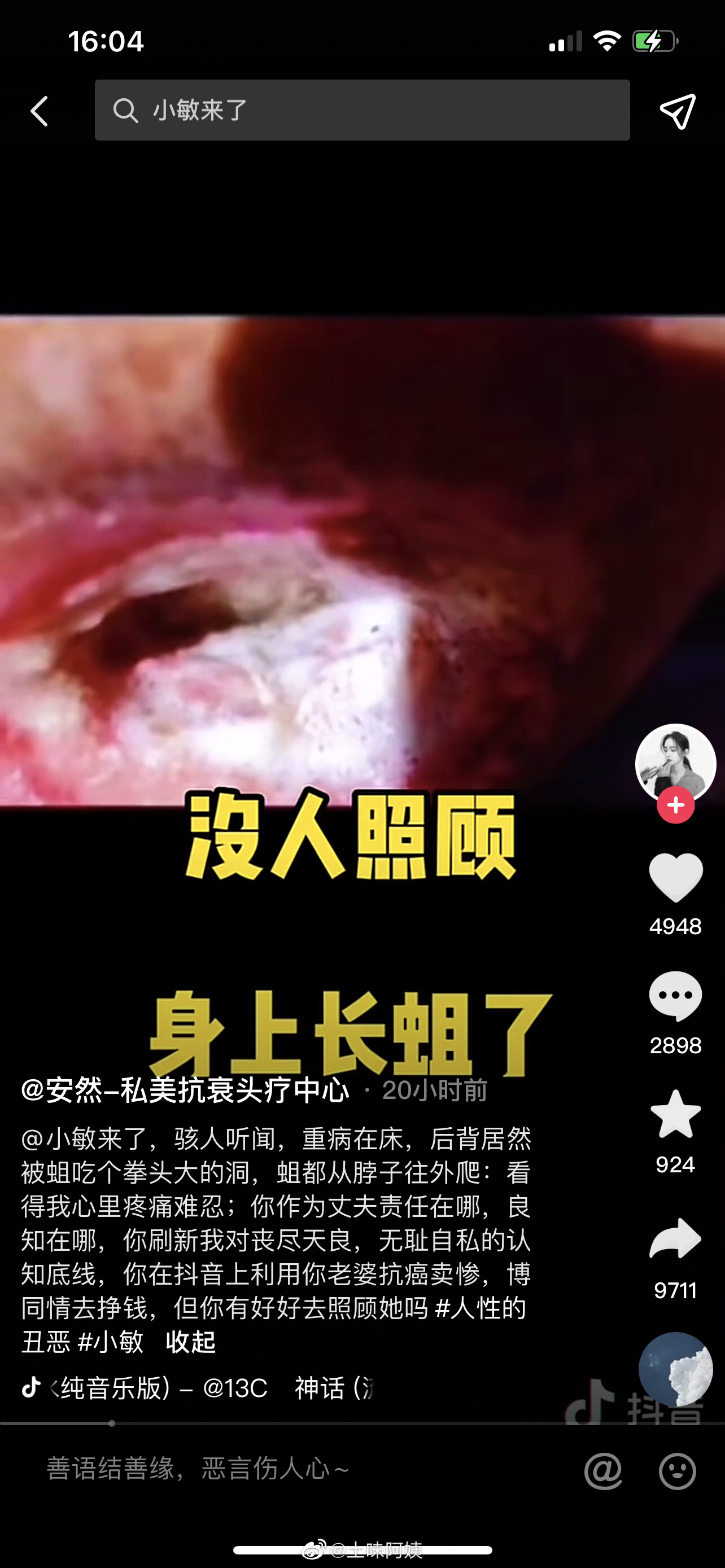725x1568 pixels.
Task: Go back with the top-left arrow
Action: click(40, 111)
